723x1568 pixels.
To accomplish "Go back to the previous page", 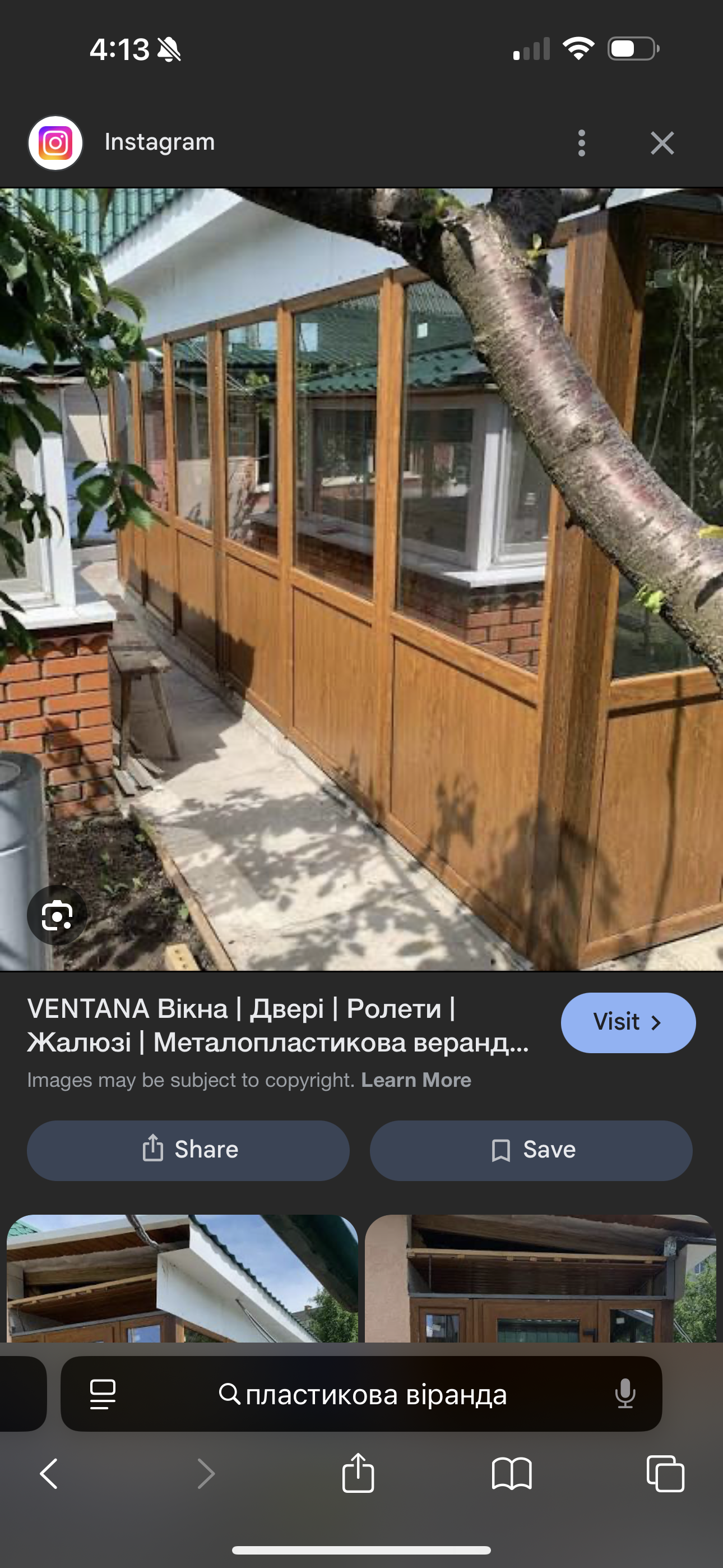I will pos(49,1474).
